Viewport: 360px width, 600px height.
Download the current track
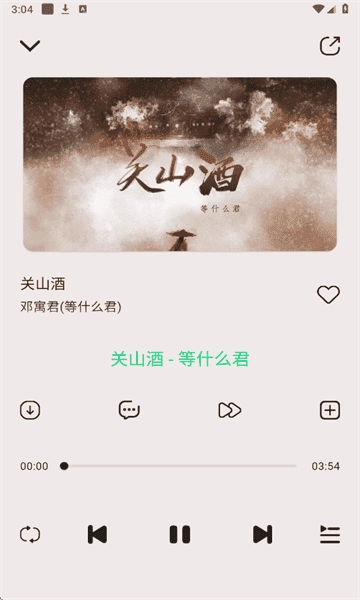[30, 410]
